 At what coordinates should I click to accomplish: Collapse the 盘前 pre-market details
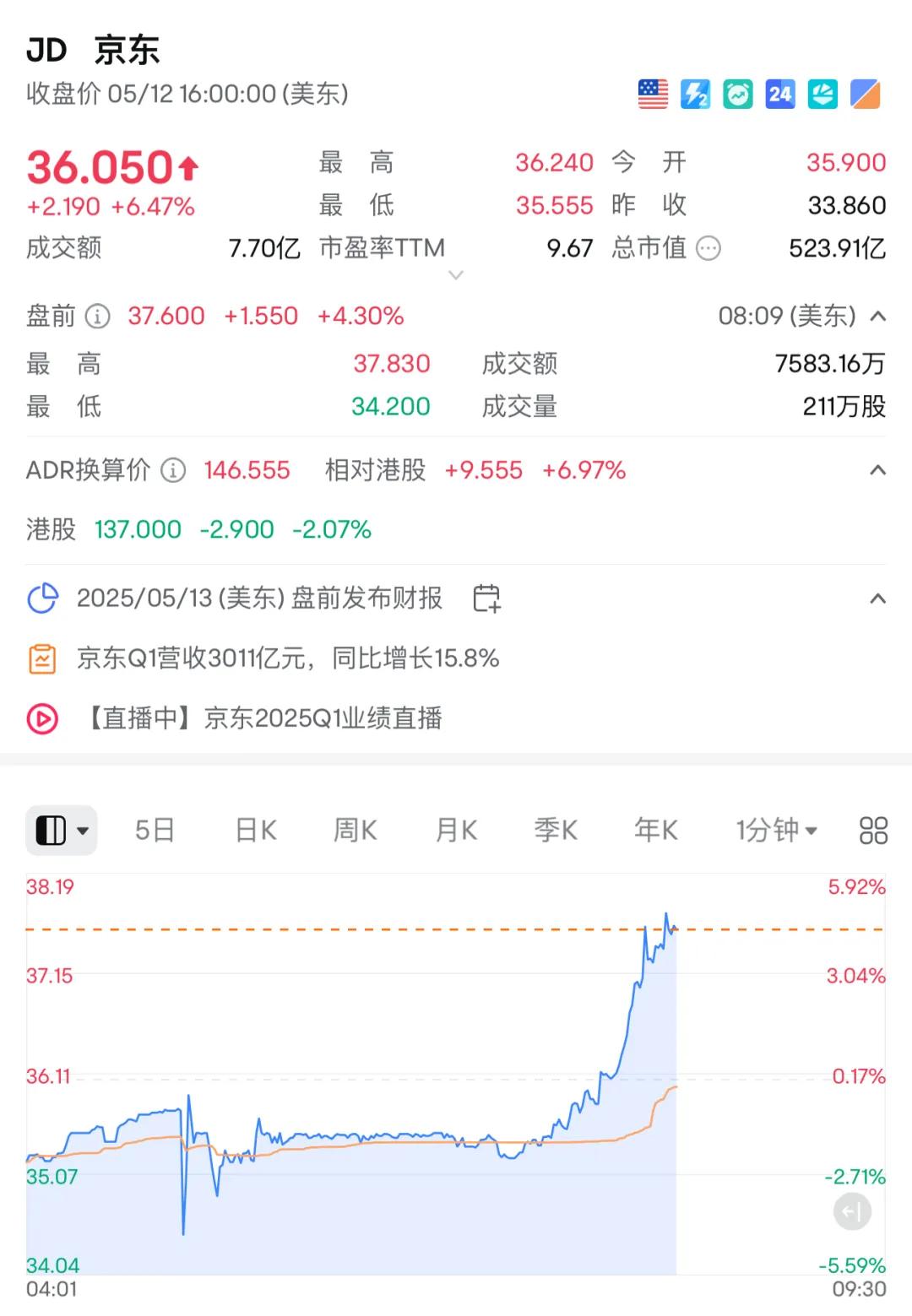coord(877,317)
